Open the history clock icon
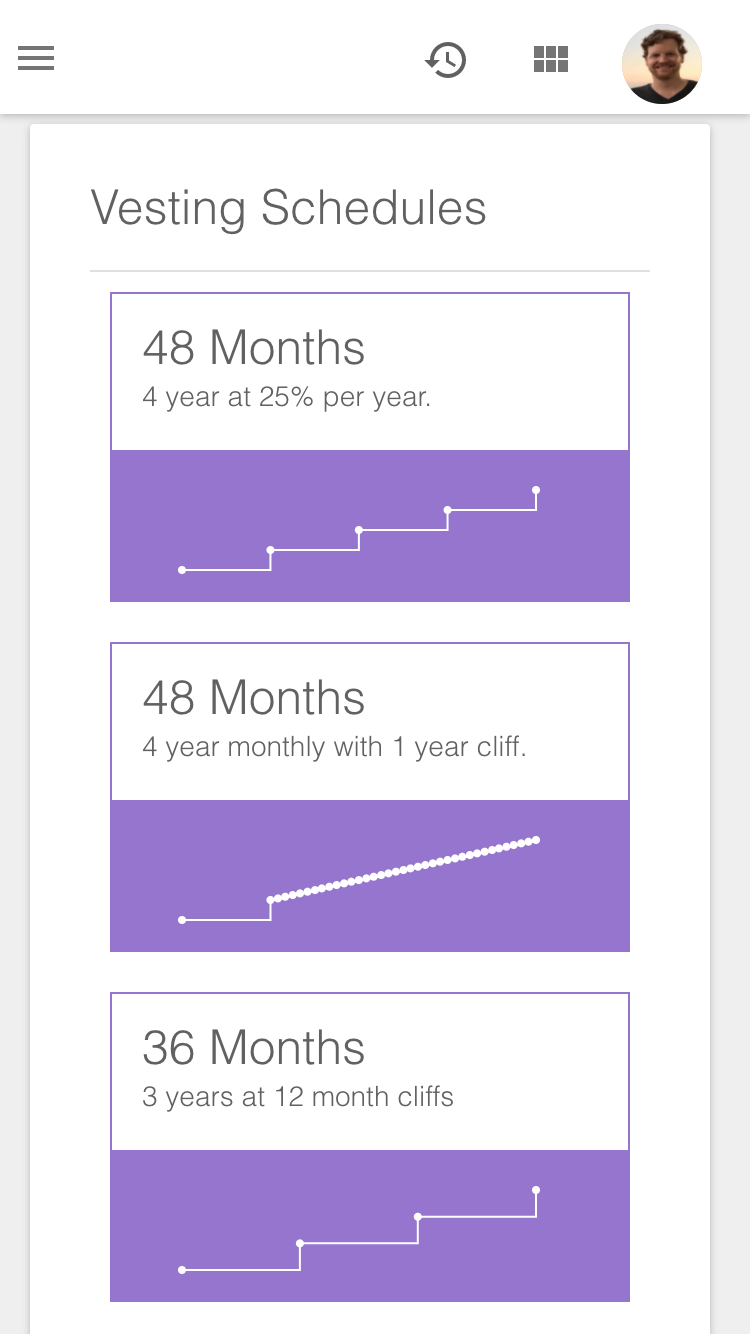Screen dimensions: 750x1334 click(x=445, y=60)
